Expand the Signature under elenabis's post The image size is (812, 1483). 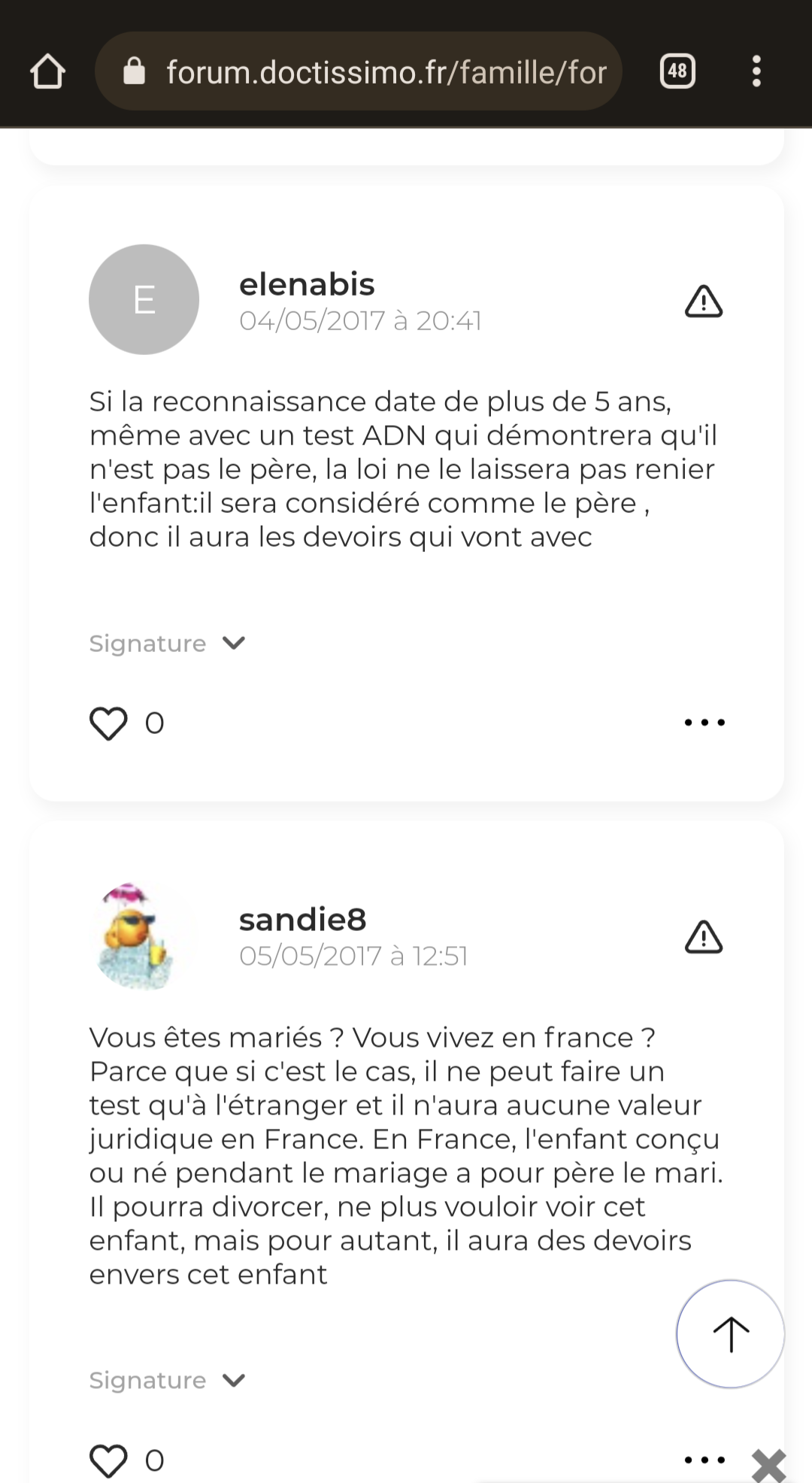click(168, 644)
